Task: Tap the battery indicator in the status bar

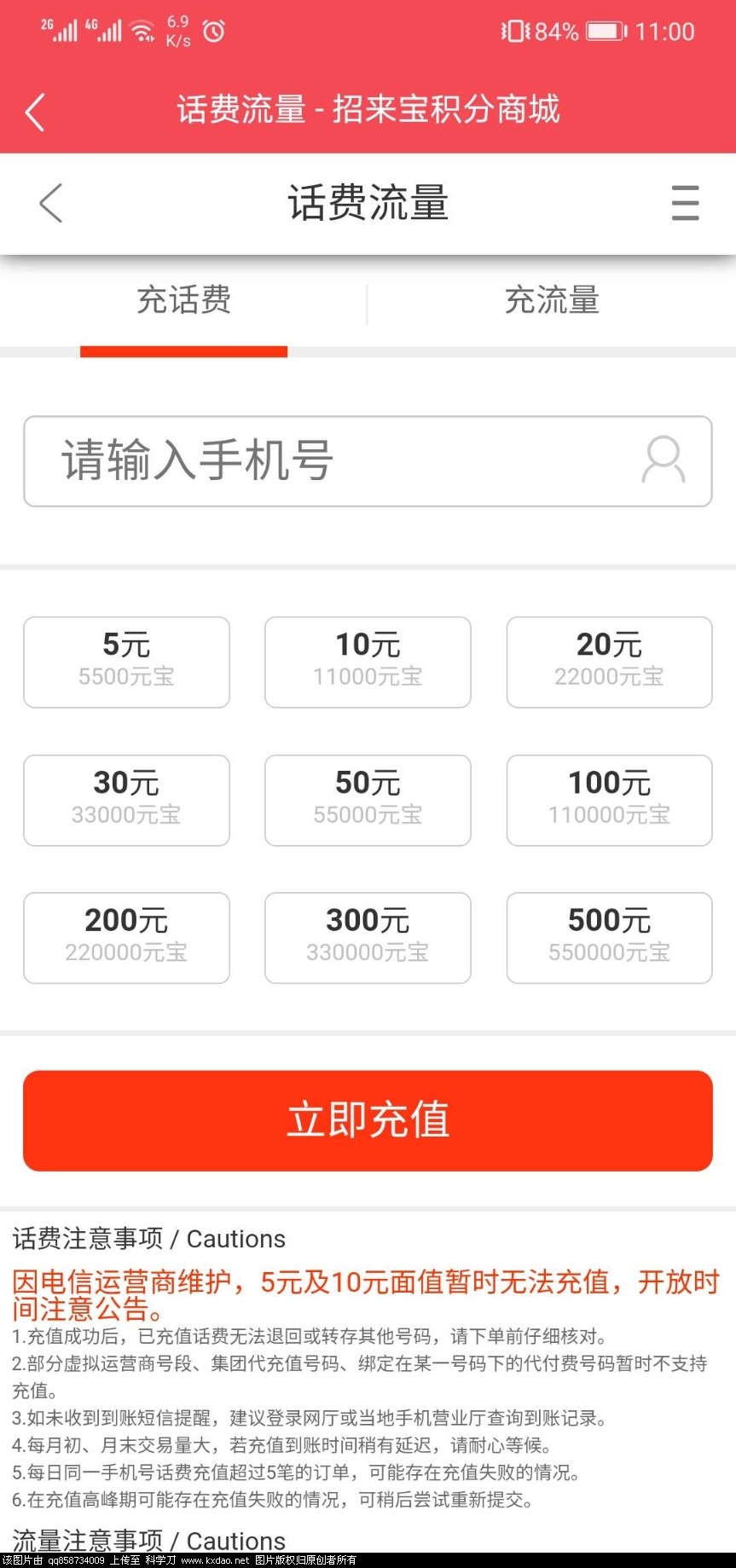Action: (x=606, y=31)
